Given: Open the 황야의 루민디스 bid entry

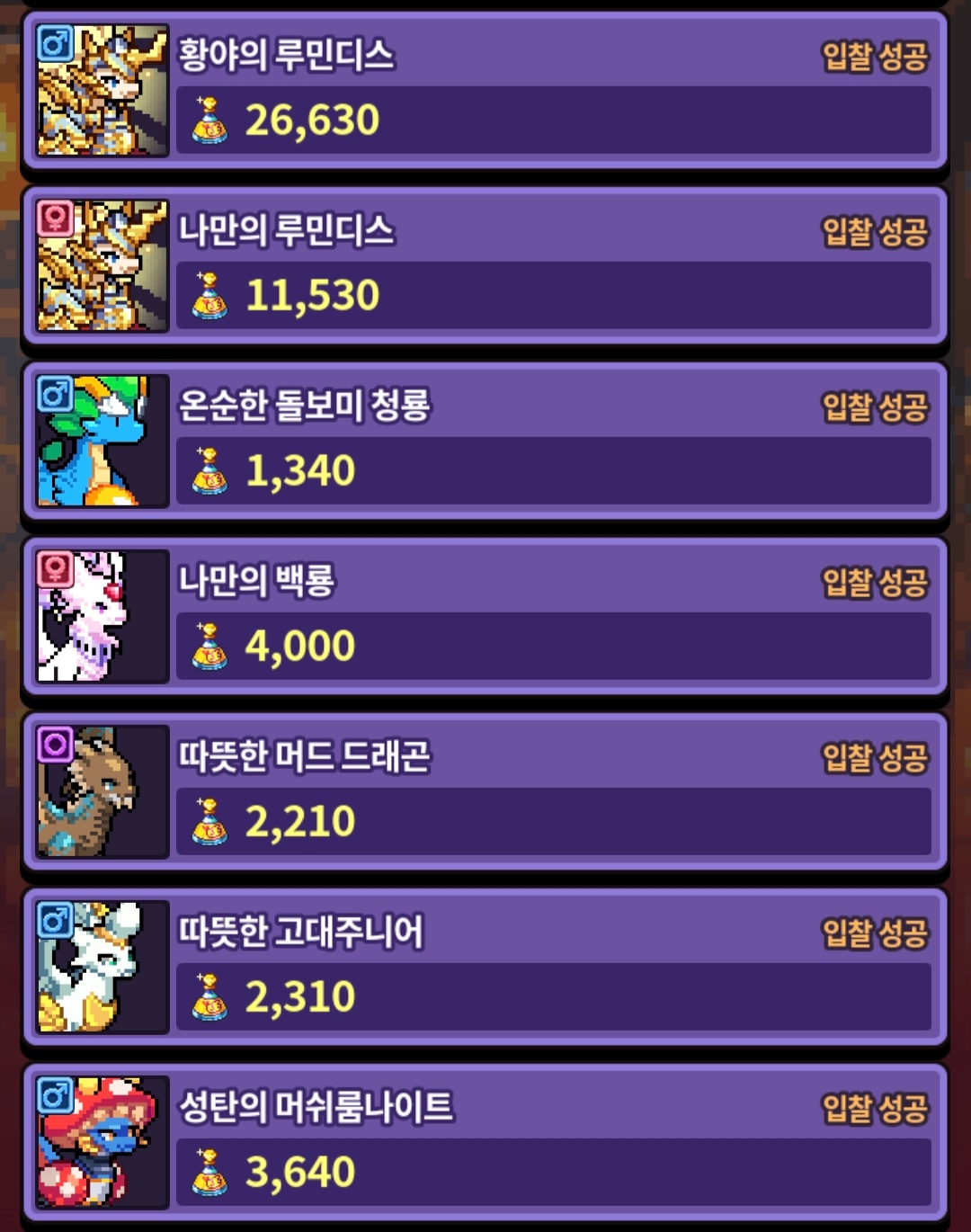Looking at the screenshot, I should pyautogui.click(x=485, y=90).
